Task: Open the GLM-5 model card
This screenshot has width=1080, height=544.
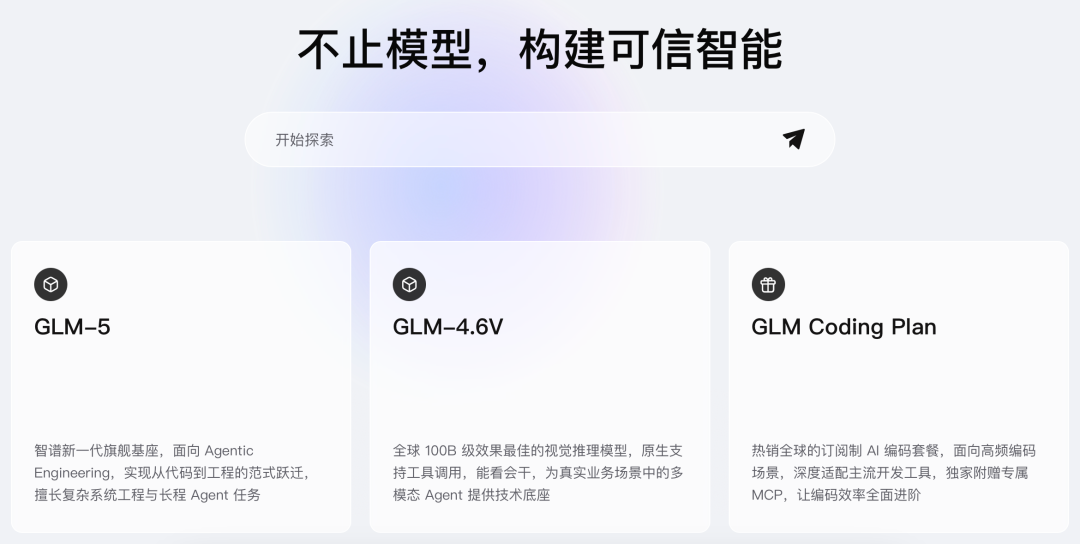Action: (181, 386)
